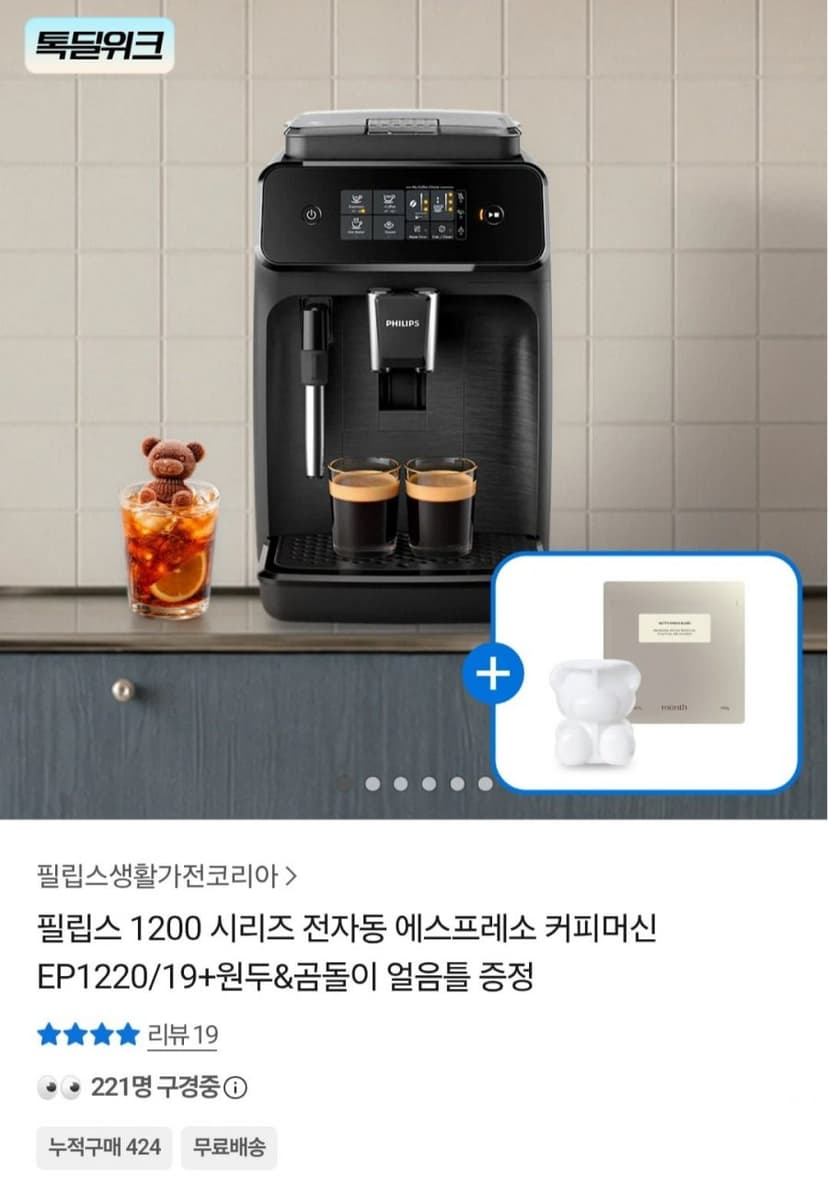The image size is (828, 1191).
Task: Tap the info icon next to 221명 구경중
Action: (235, 1088)
